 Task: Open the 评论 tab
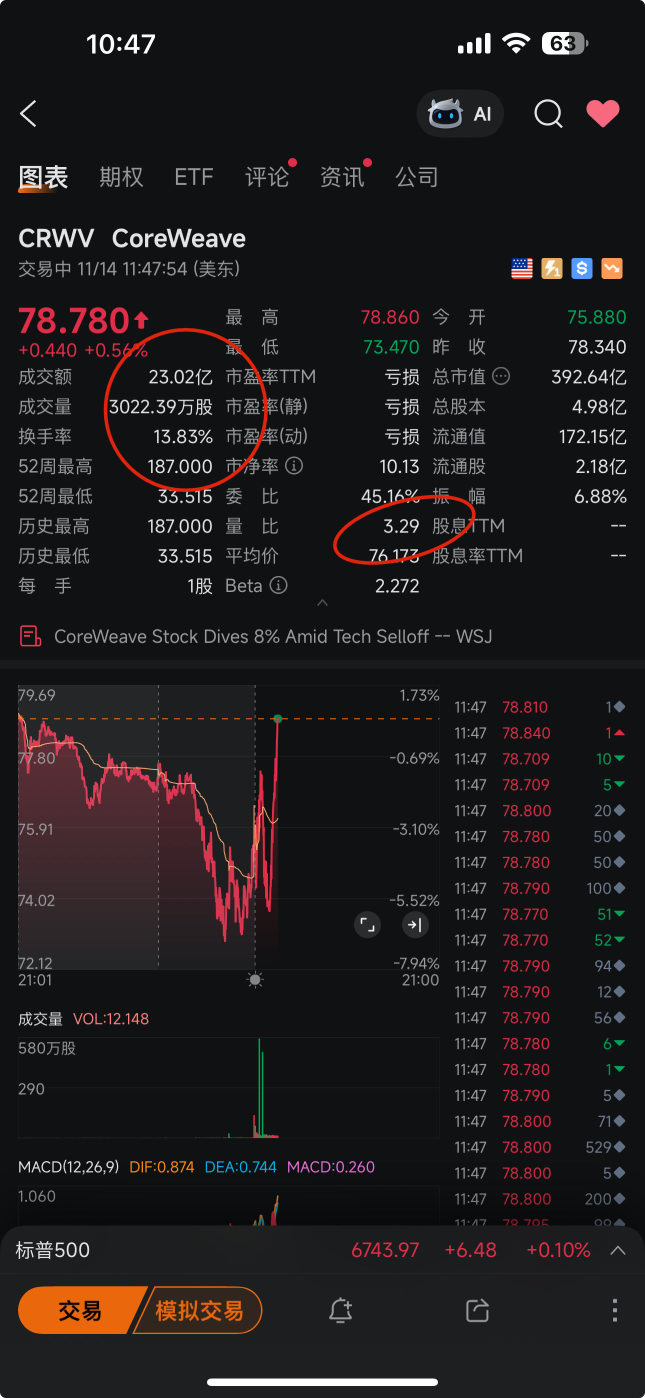(267, 177)
